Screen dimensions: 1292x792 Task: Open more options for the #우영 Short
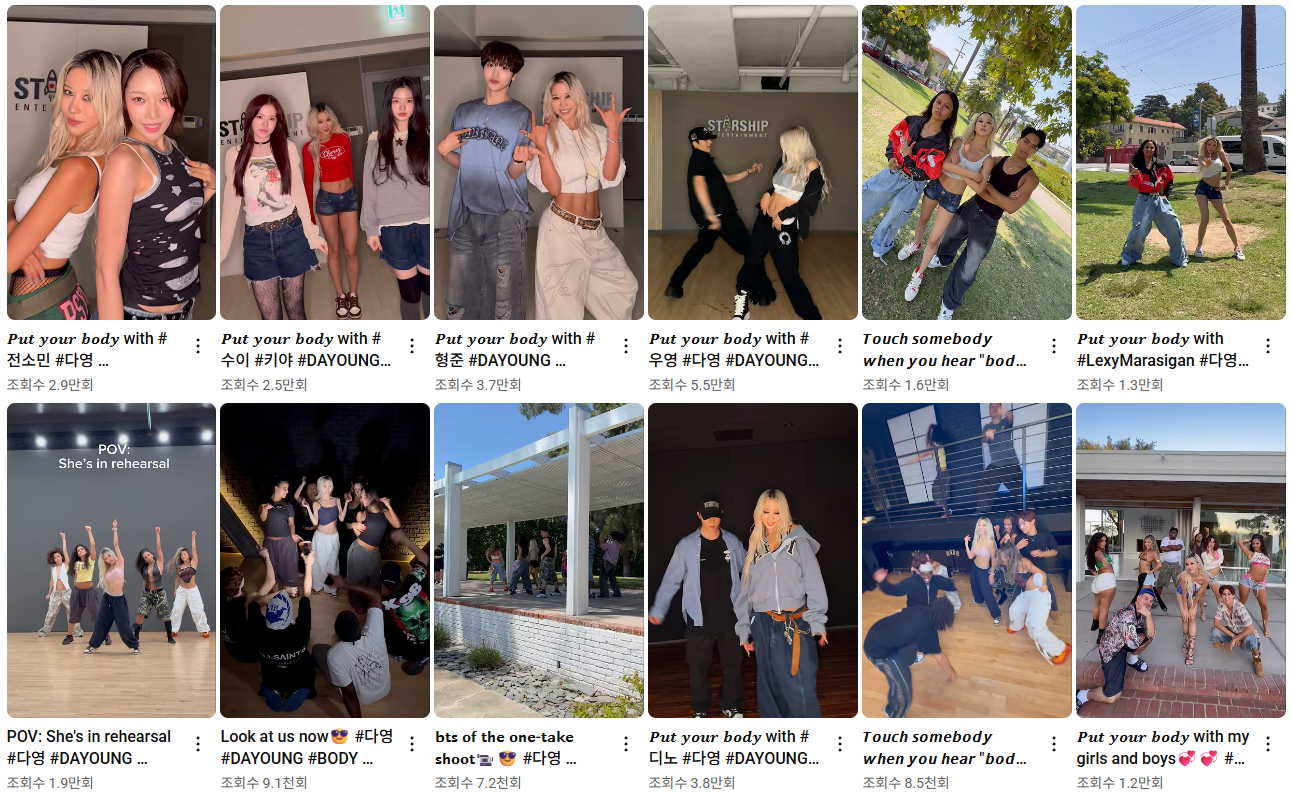coord(840,346)
